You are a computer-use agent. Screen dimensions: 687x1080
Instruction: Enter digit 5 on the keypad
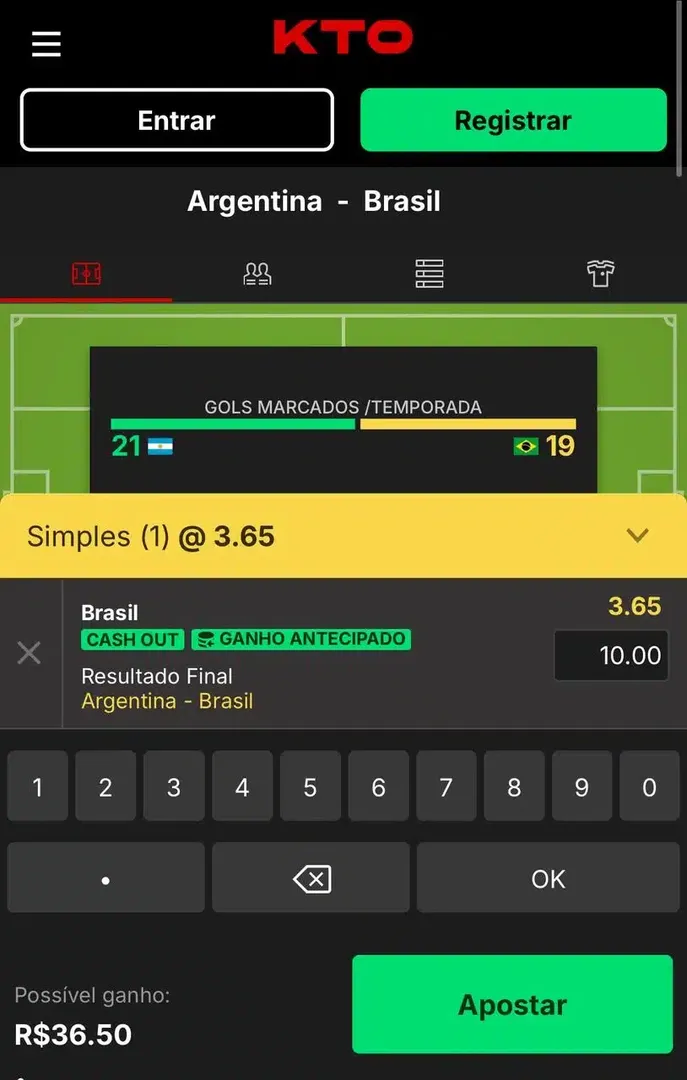pos(310,787)
